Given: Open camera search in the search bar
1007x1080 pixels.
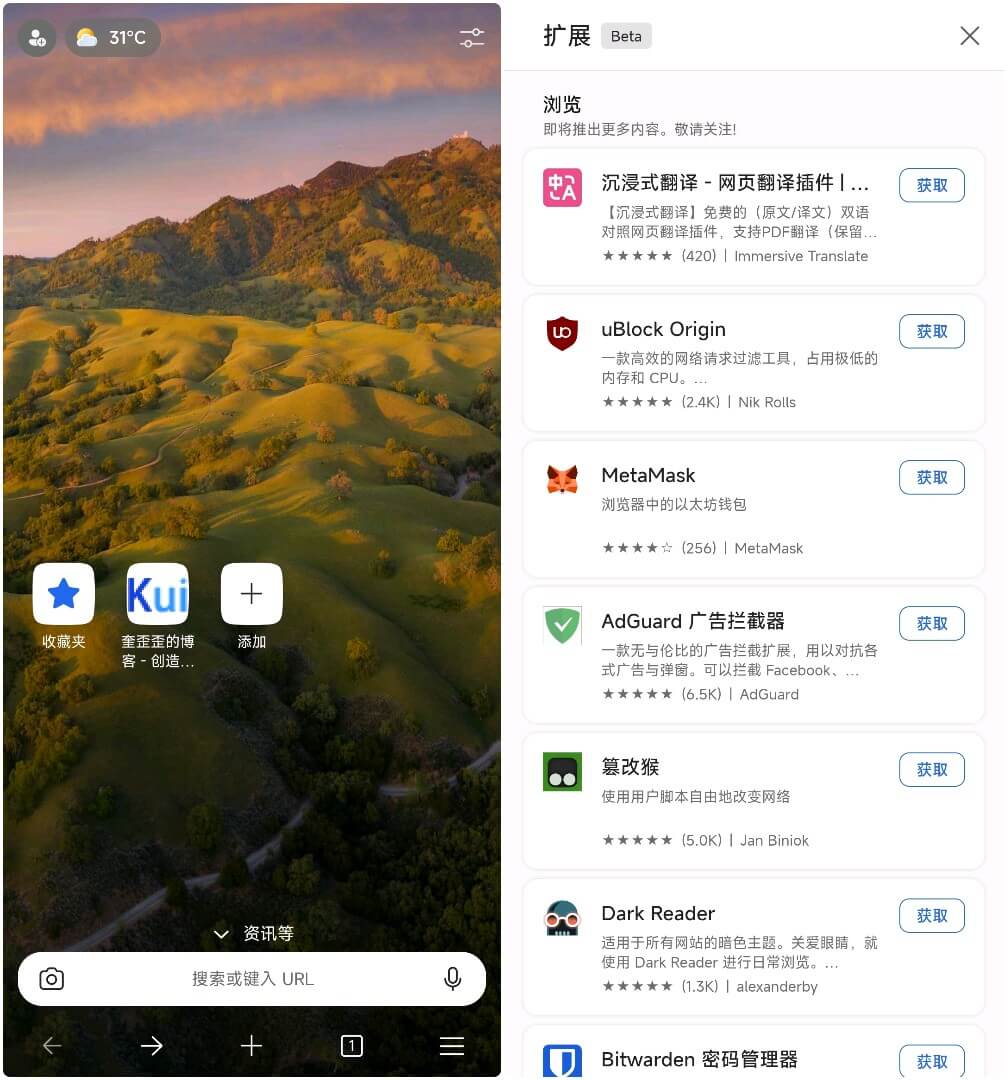Looking at the screenshot, I should [x=51, y=979].
